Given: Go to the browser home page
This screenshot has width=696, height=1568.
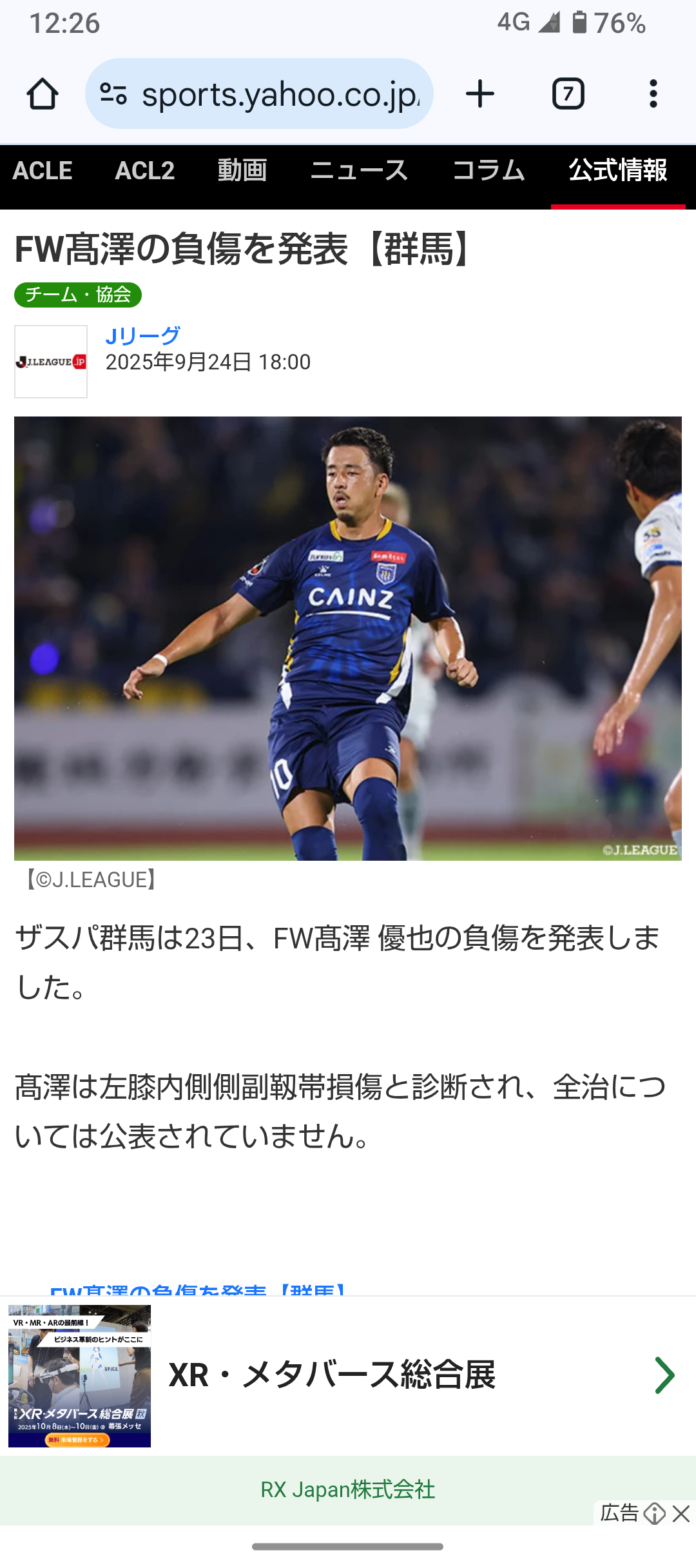Looking at the screenshot, I should (x=43, y=94).
